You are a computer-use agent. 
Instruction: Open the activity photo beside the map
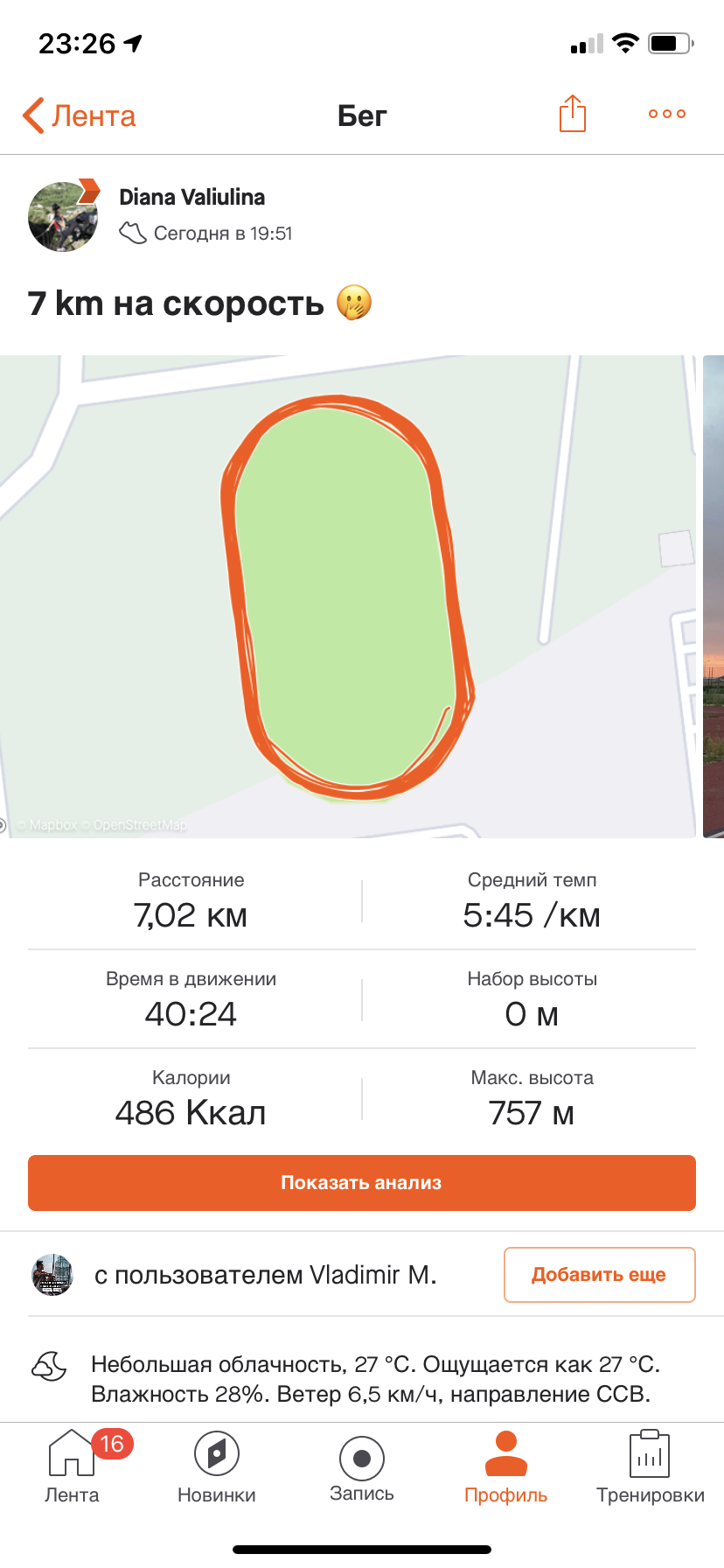point(714,597)
